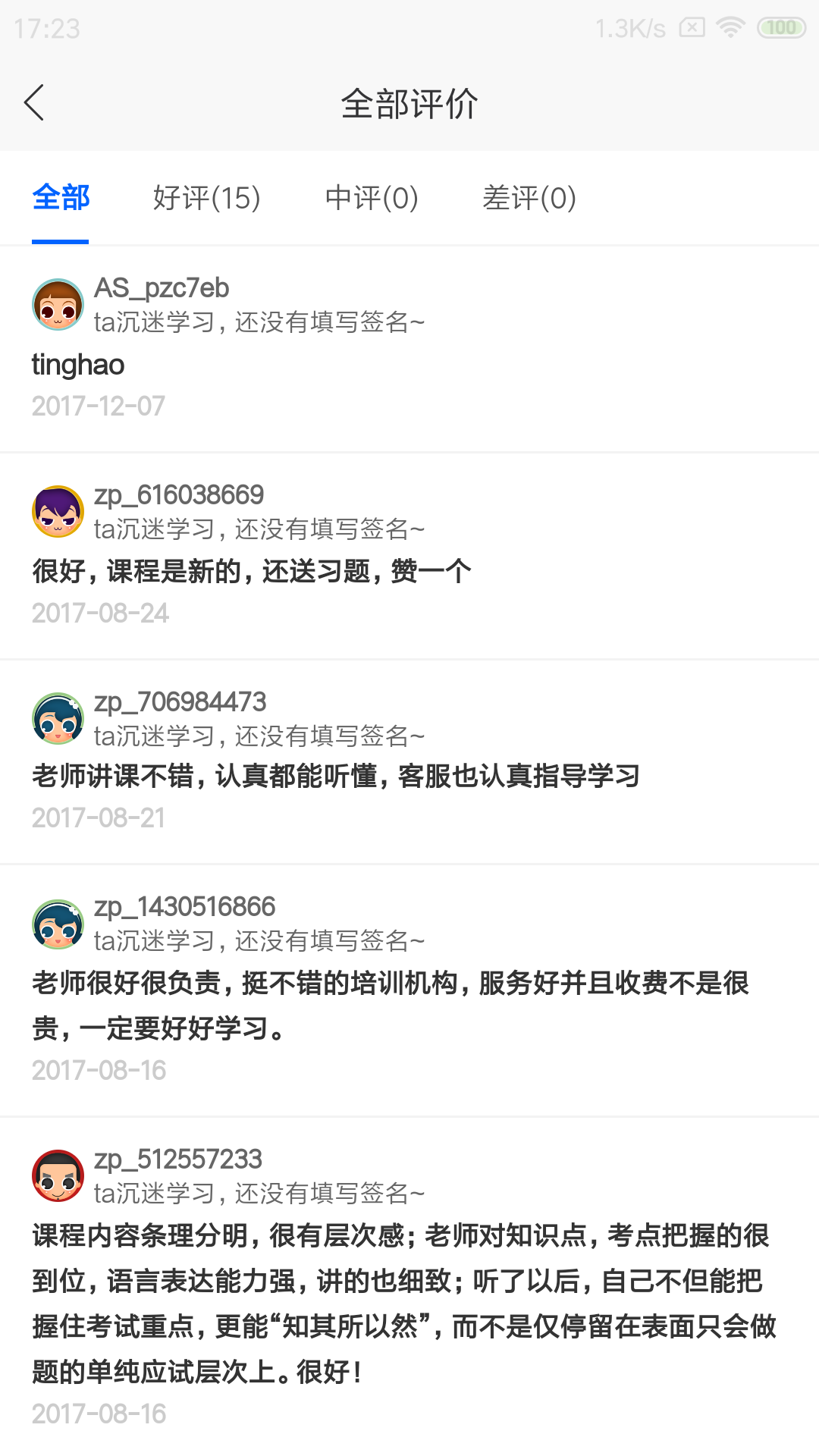Screen dimensions: 819x1456
Task: Select the 全部 tab
Action: click(61, 198)
